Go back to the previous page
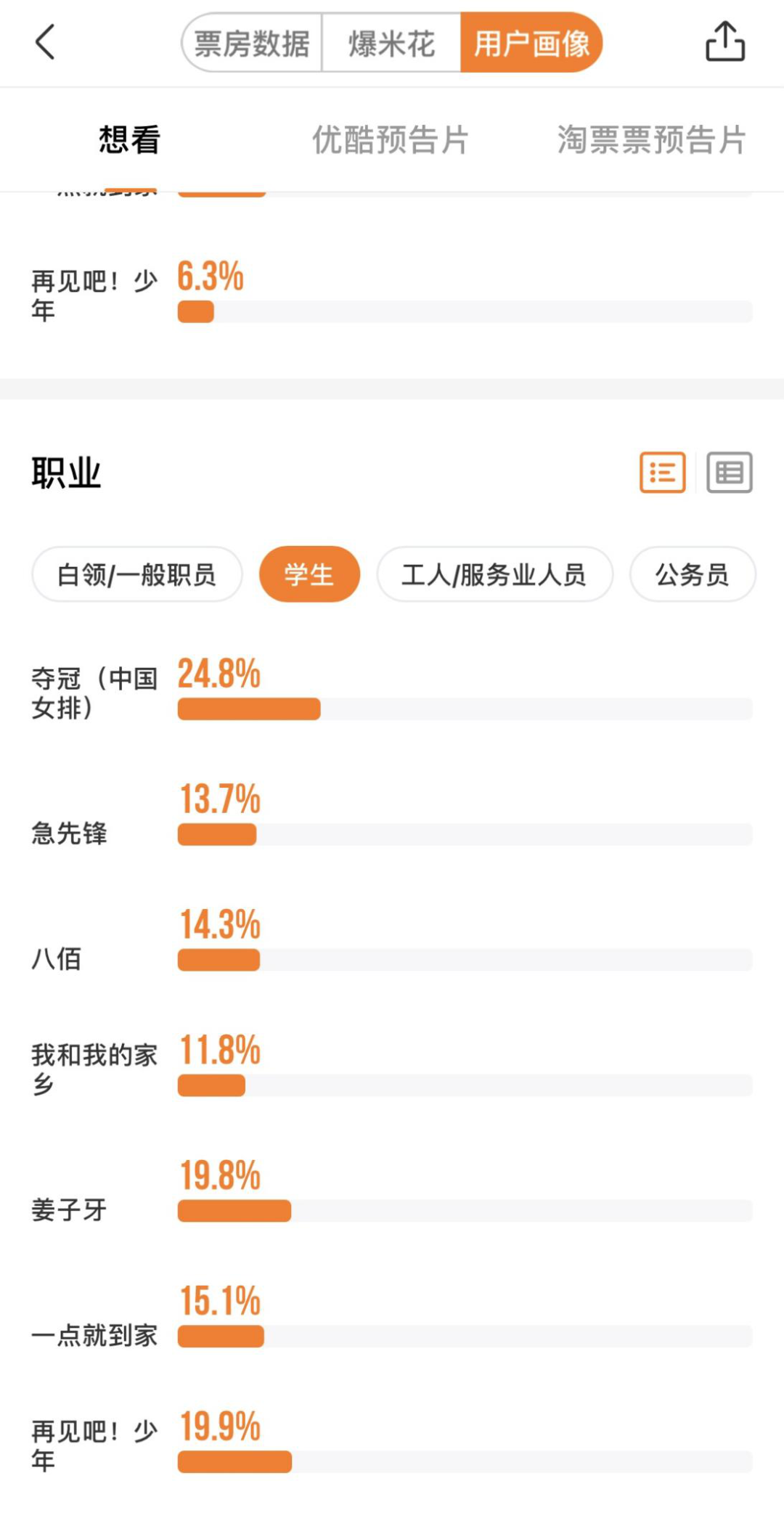 pyautogui.click(x=45, y=42)
